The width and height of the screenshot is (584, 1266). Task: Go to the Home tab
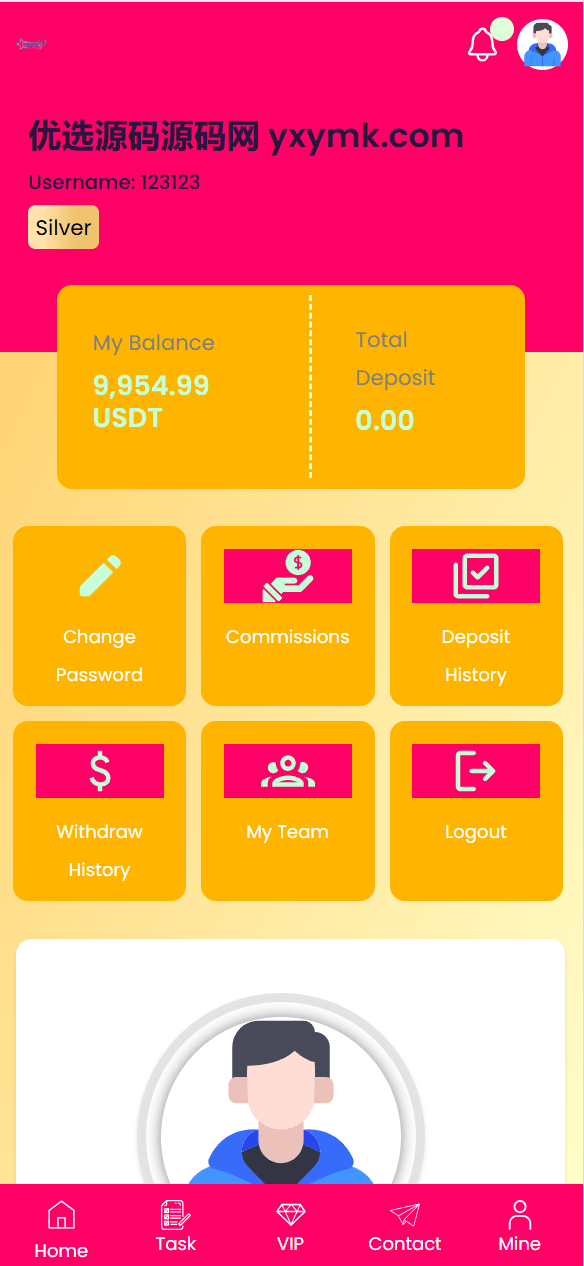[x=61, y=1230]
